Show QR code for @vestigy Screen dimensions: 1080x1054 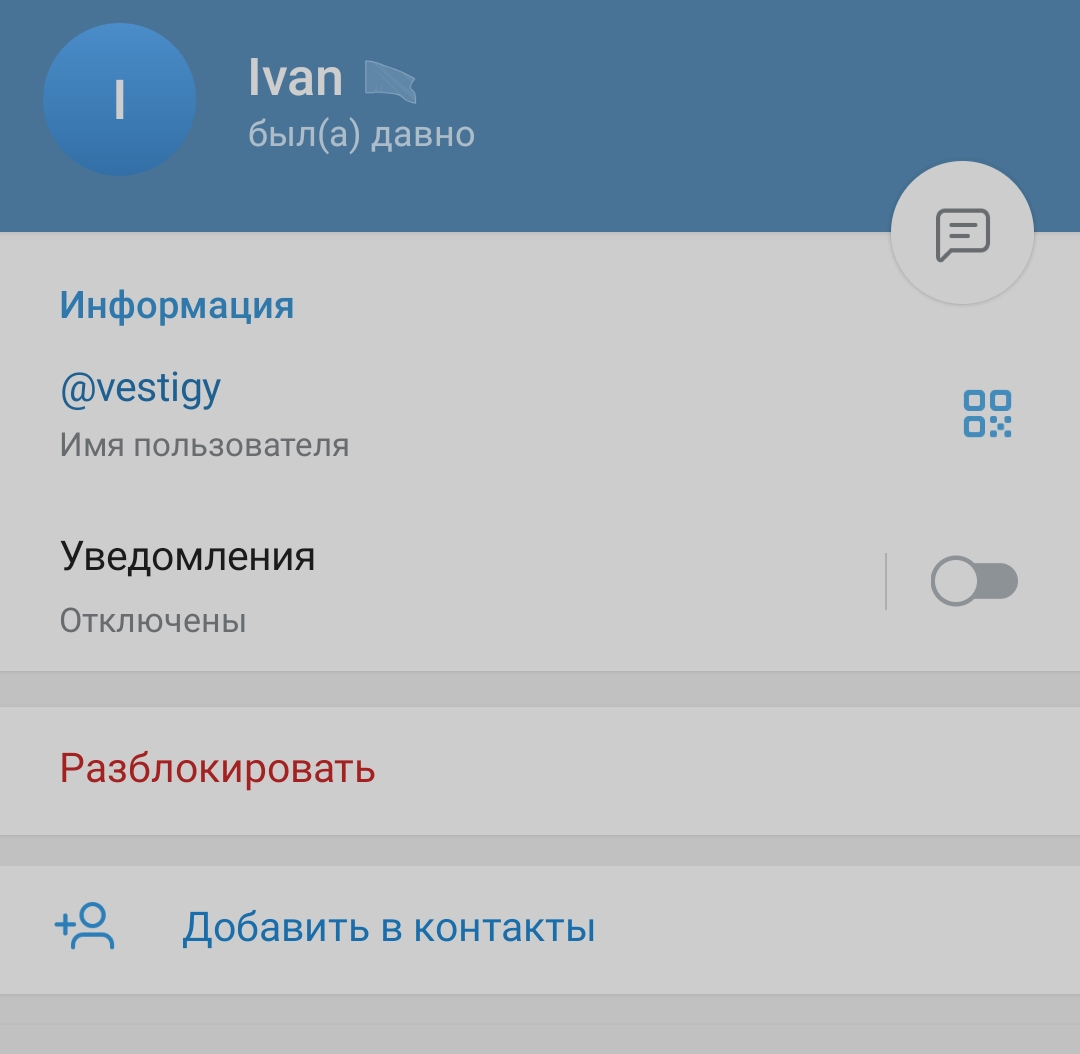[987, 413]
